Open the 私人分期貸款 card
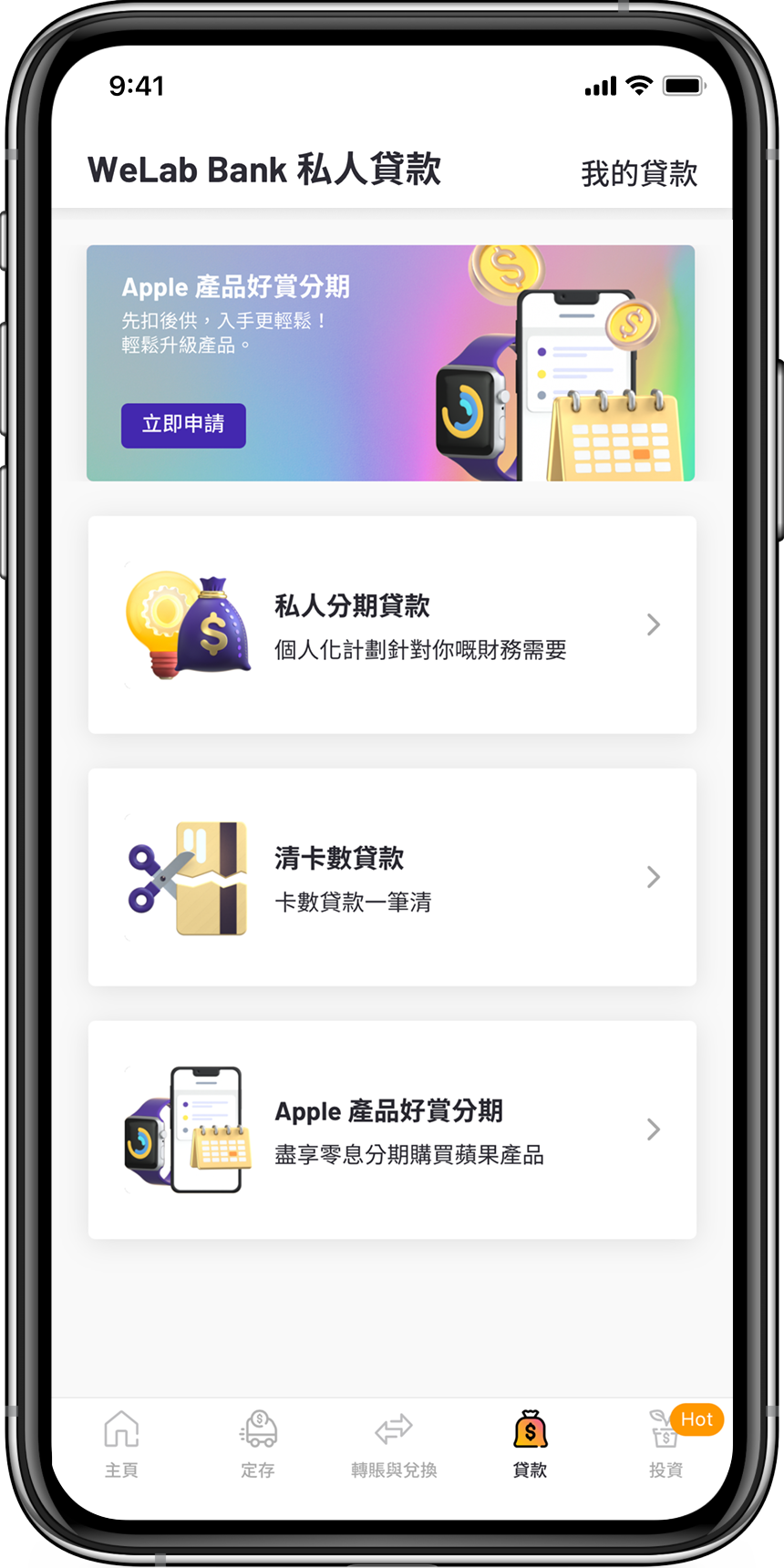 point(392,625)
